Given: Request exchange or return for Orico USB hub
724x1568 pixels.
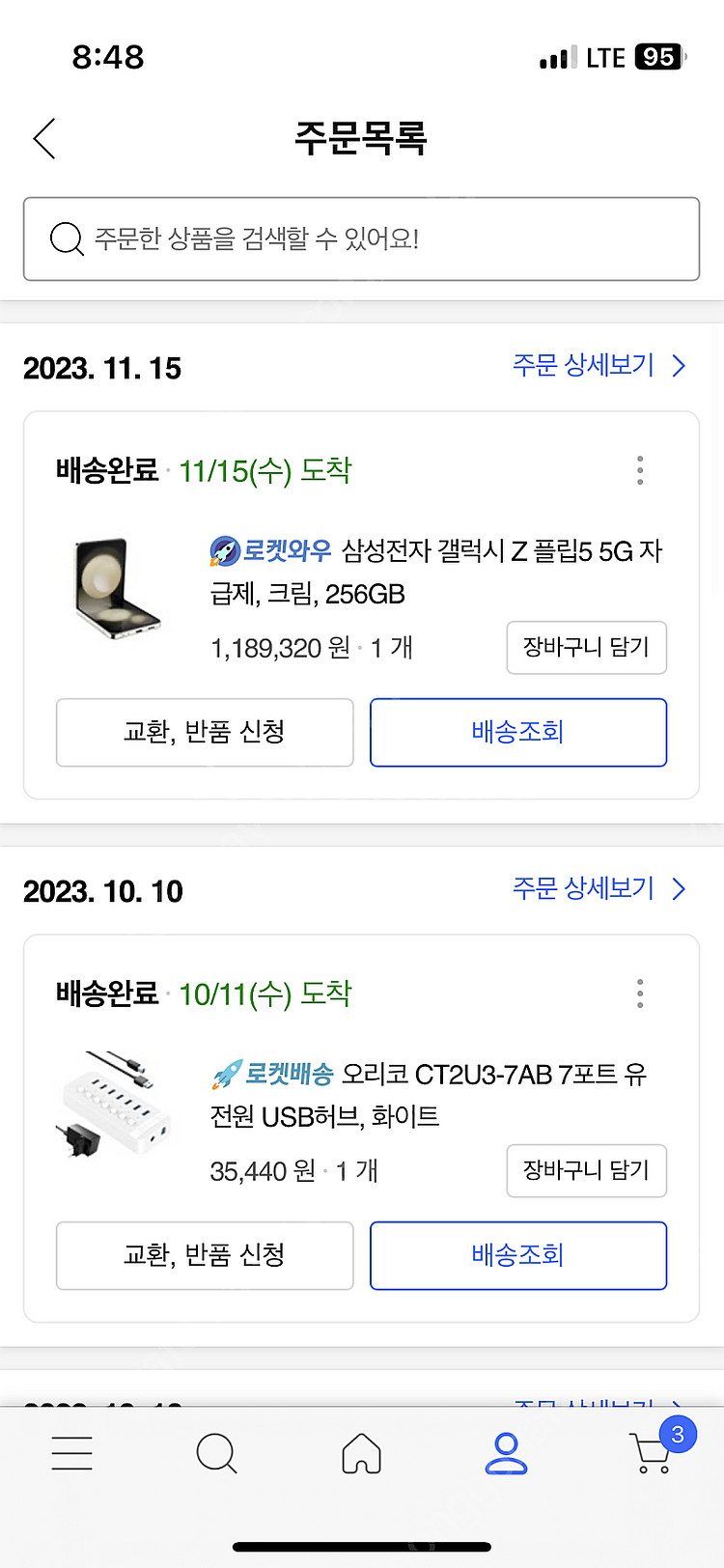Looking at the screenshot, I should pos(205,1256).
